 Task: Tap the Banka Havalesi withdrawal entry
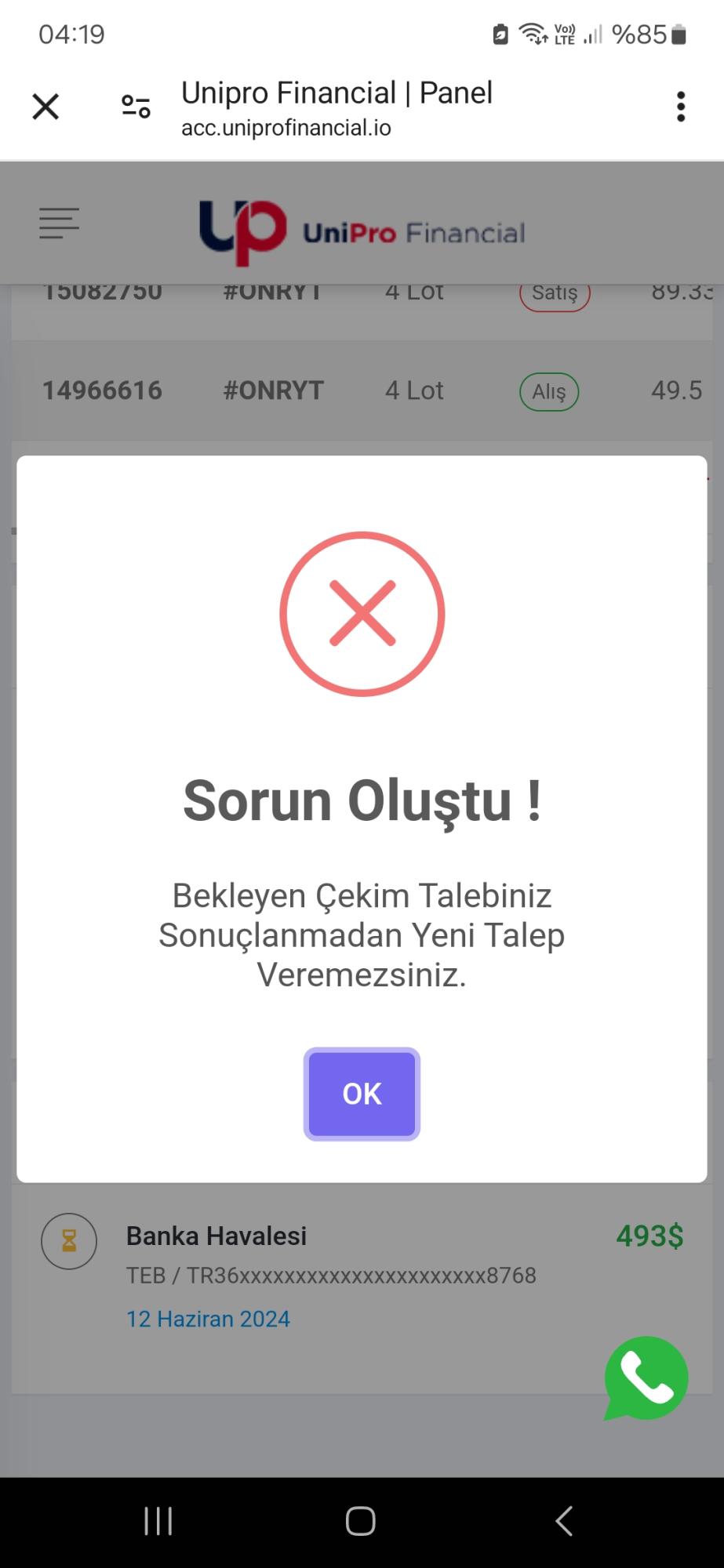[216, 1236]
